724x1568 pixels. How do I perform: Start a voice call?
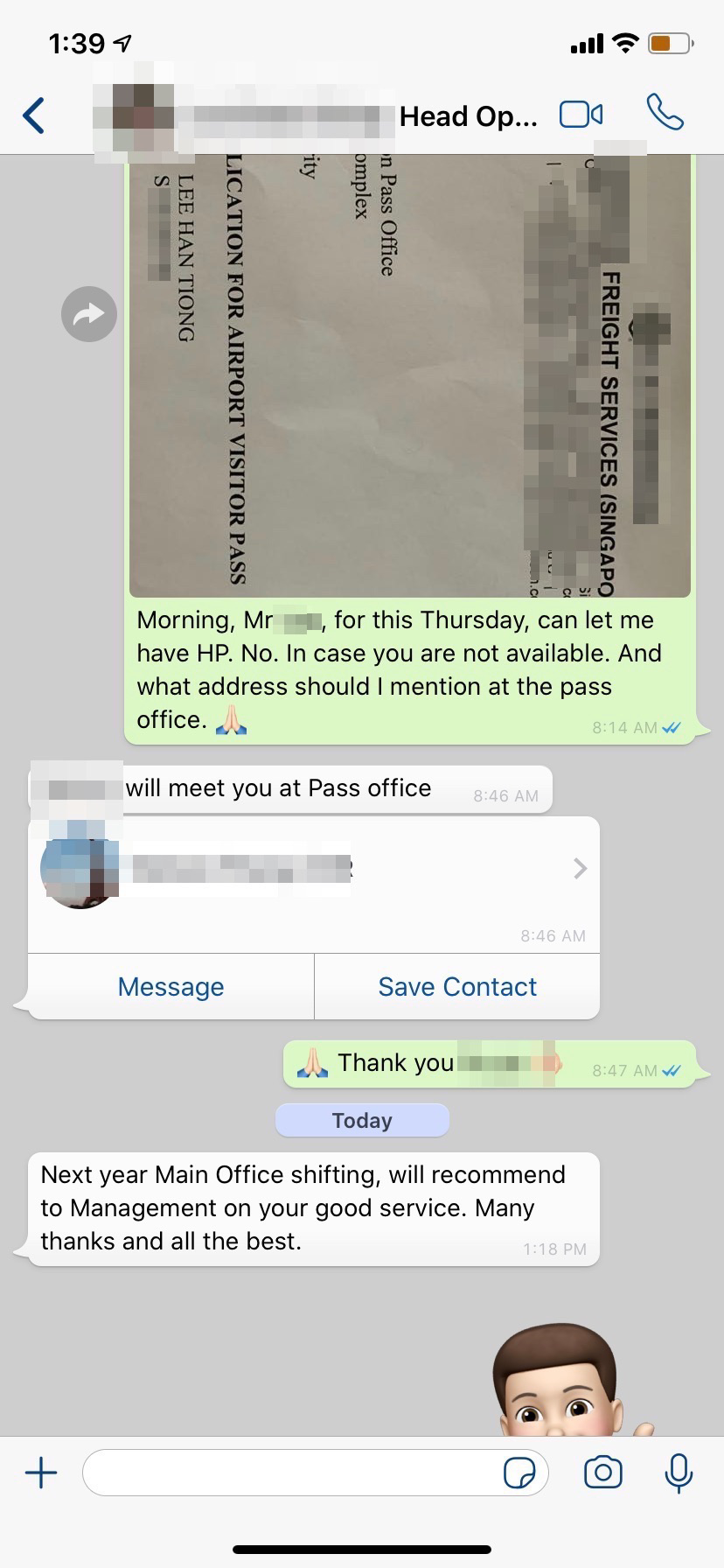(x=665, y=114)
